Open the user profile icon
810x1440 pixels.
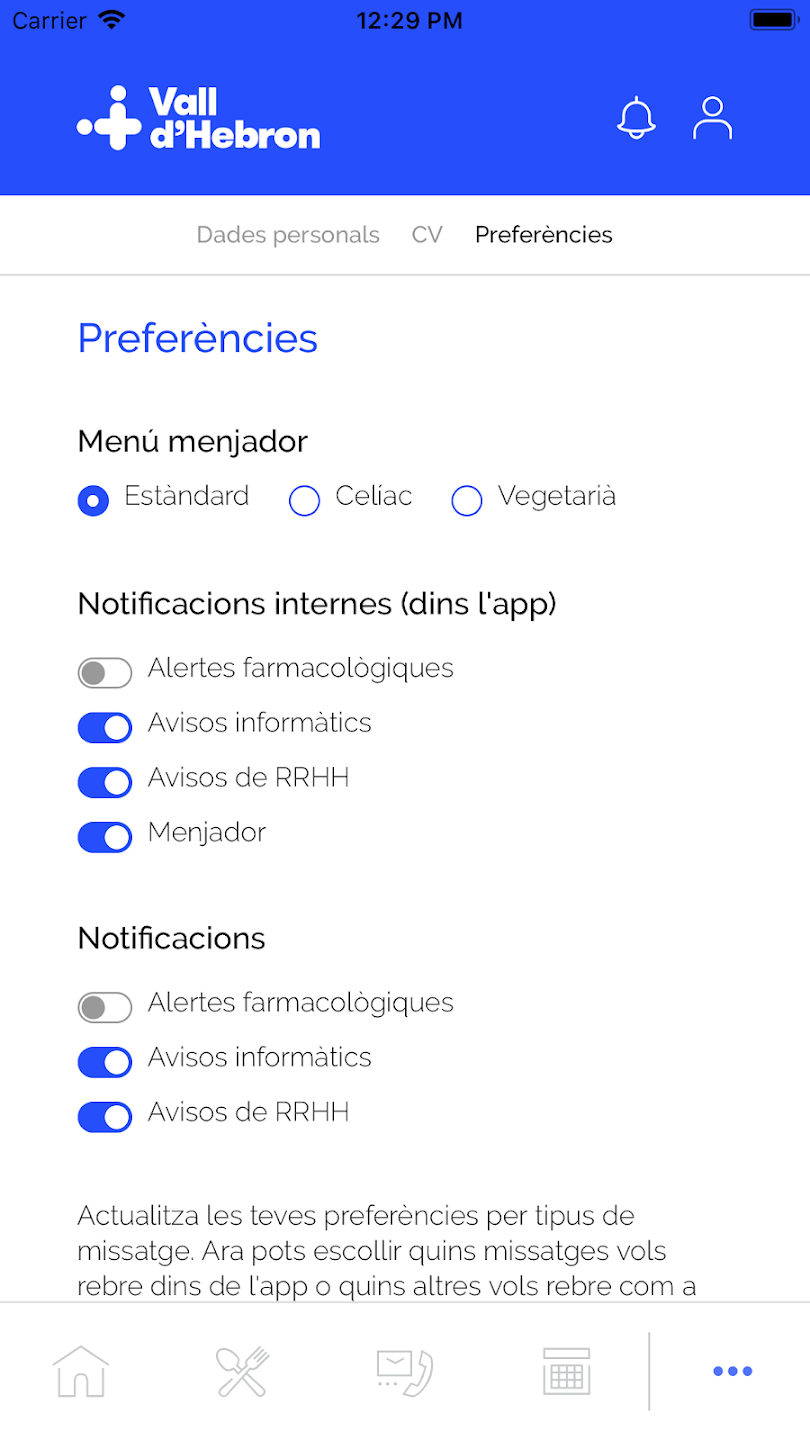coord(713,118)
